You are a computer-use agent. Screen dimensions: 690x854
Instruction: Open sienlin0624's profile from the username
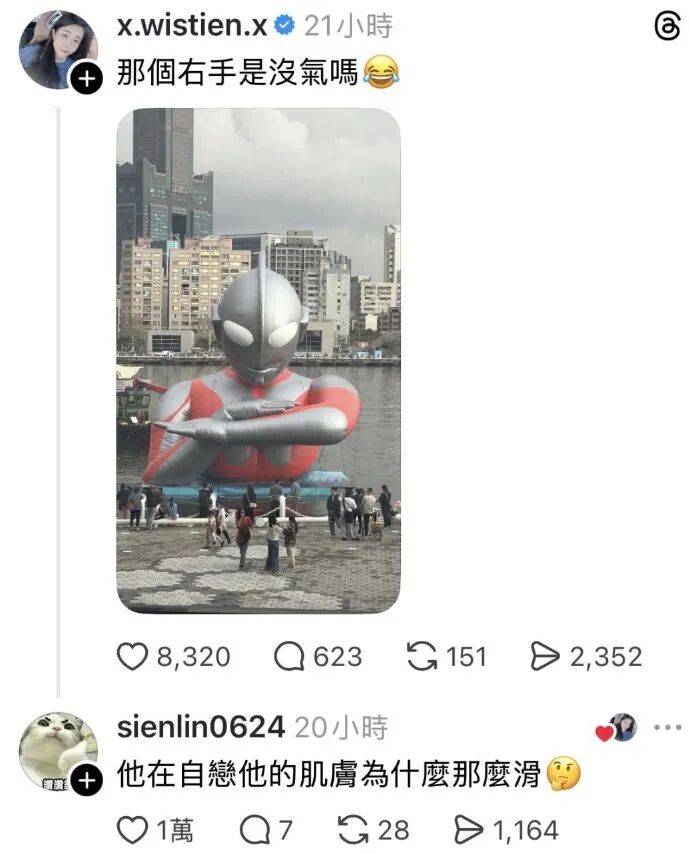201,728
